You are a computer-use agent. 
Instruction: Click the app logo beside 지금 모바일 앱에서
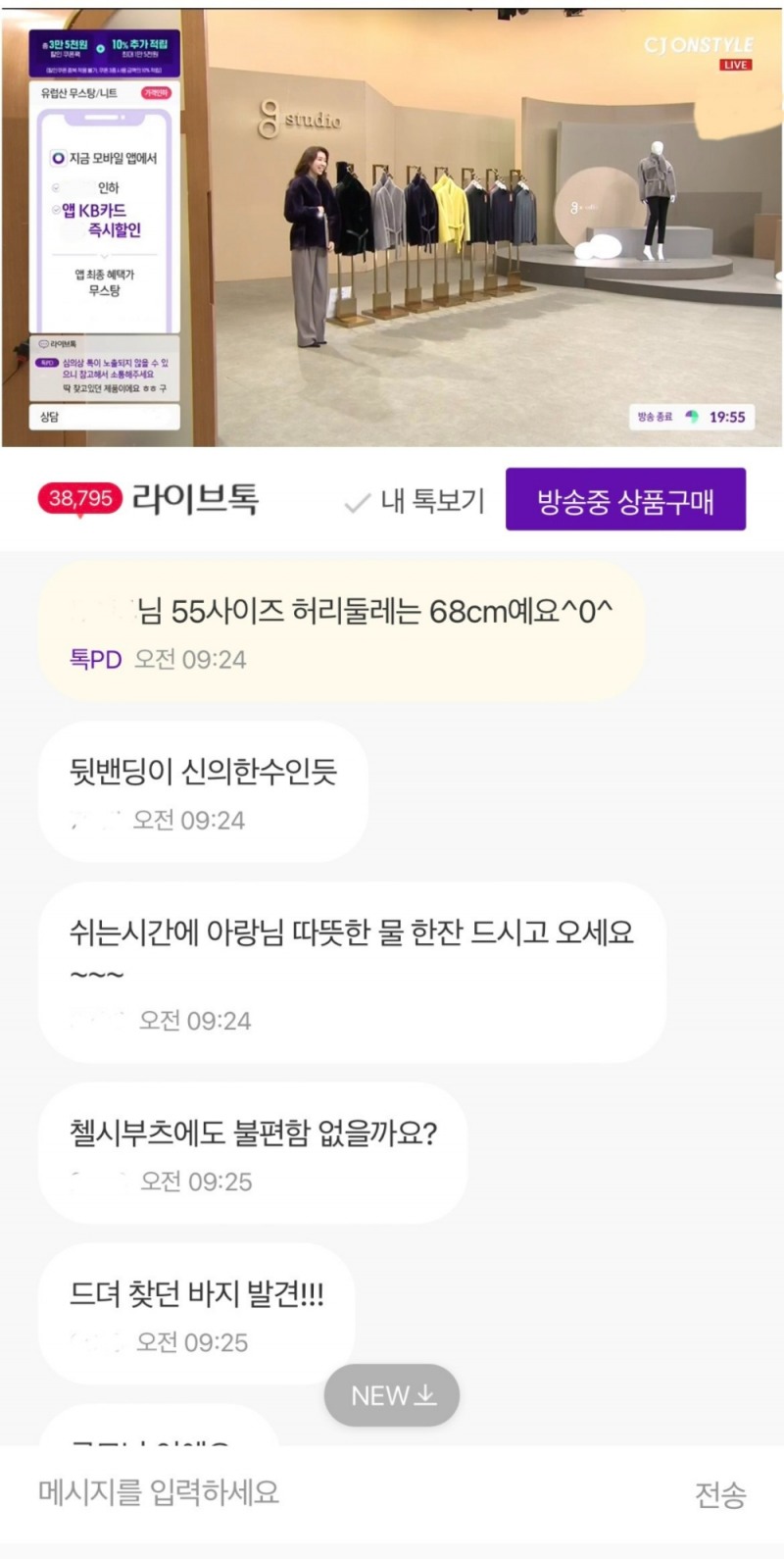(x=58, y=158)
